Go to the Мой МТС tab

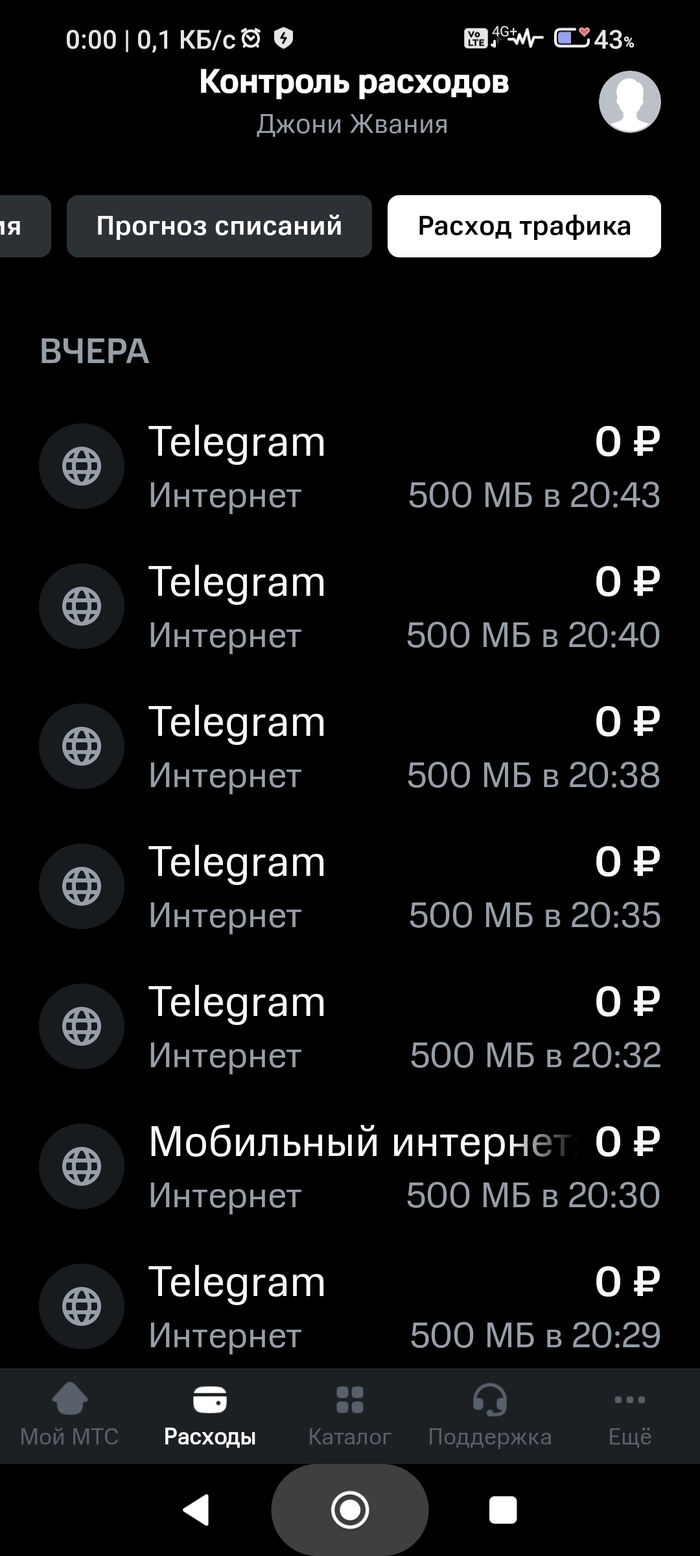pyautogui.click(x=69, y=1416)
